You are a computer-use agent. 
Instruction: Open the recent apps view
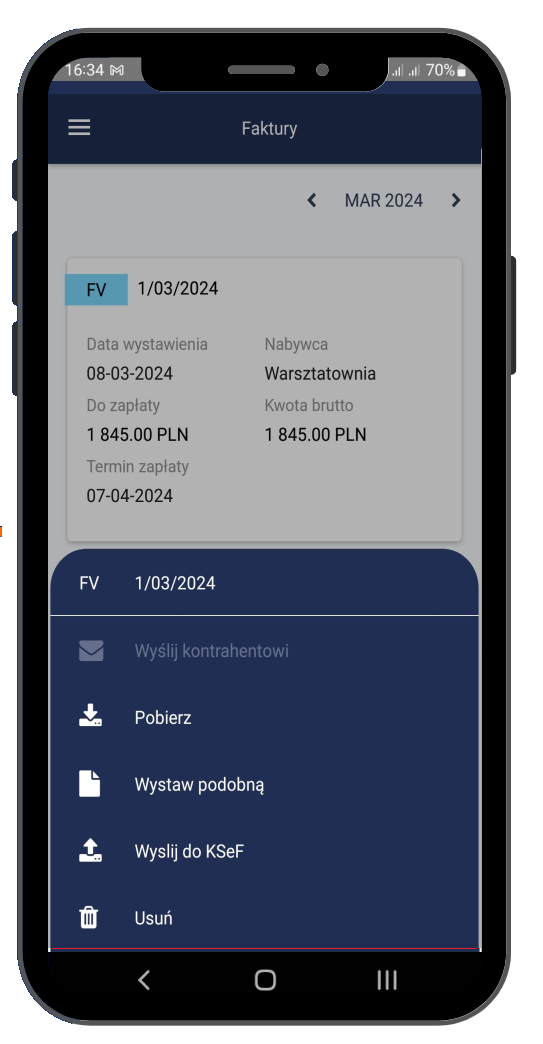click(387, 979)
